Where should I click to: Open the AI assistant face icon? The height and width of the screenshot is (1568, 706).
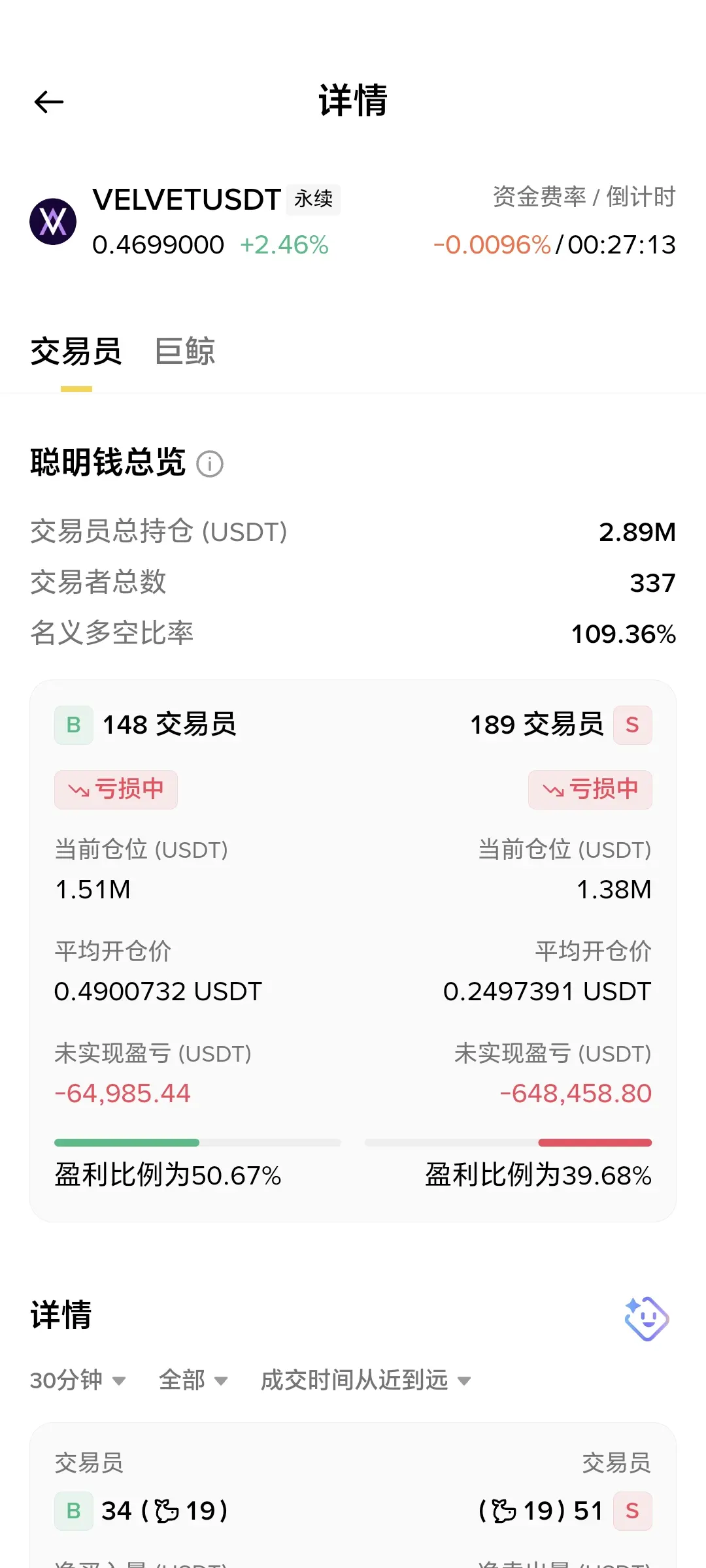(x=647, y=1318)
